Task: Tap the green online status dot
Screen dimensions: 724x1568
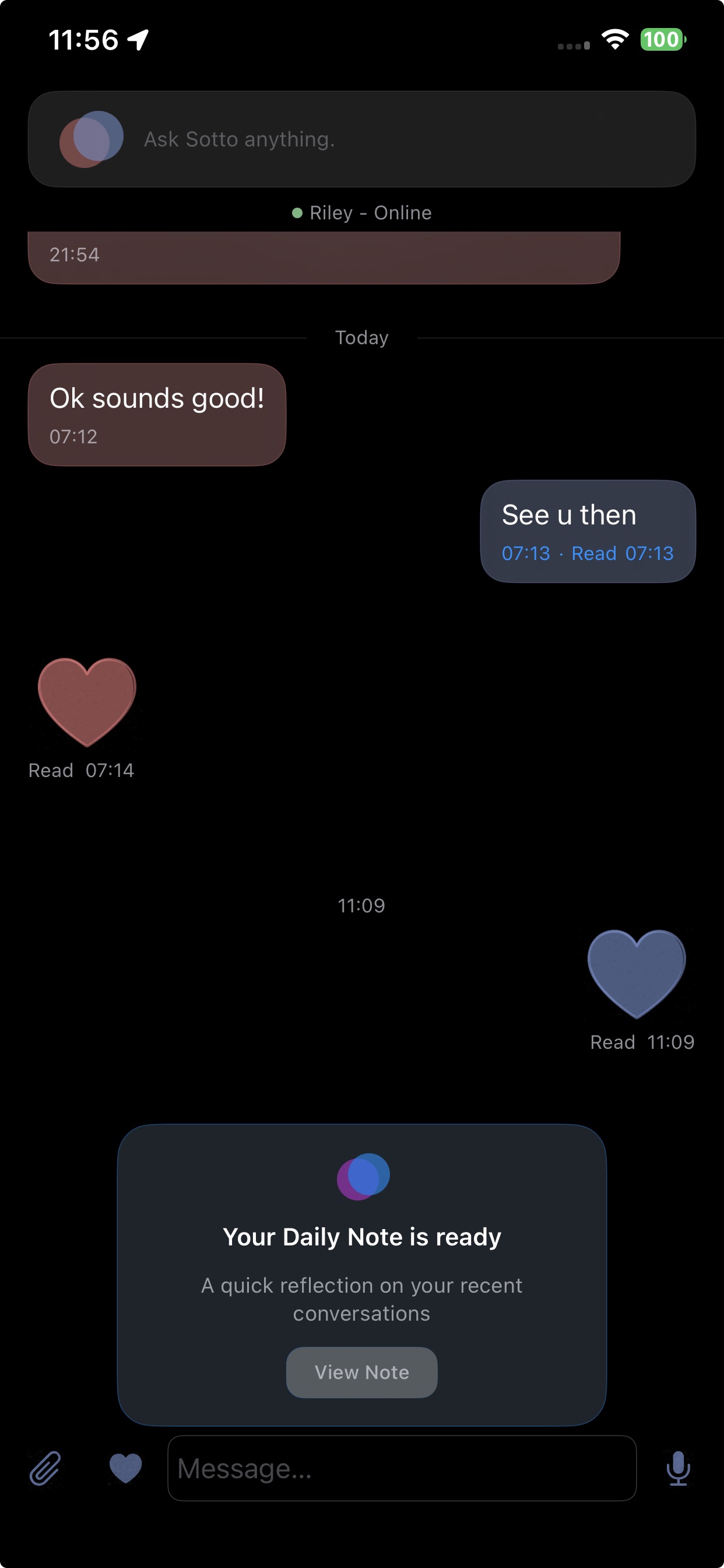Action: coord(297,212)
